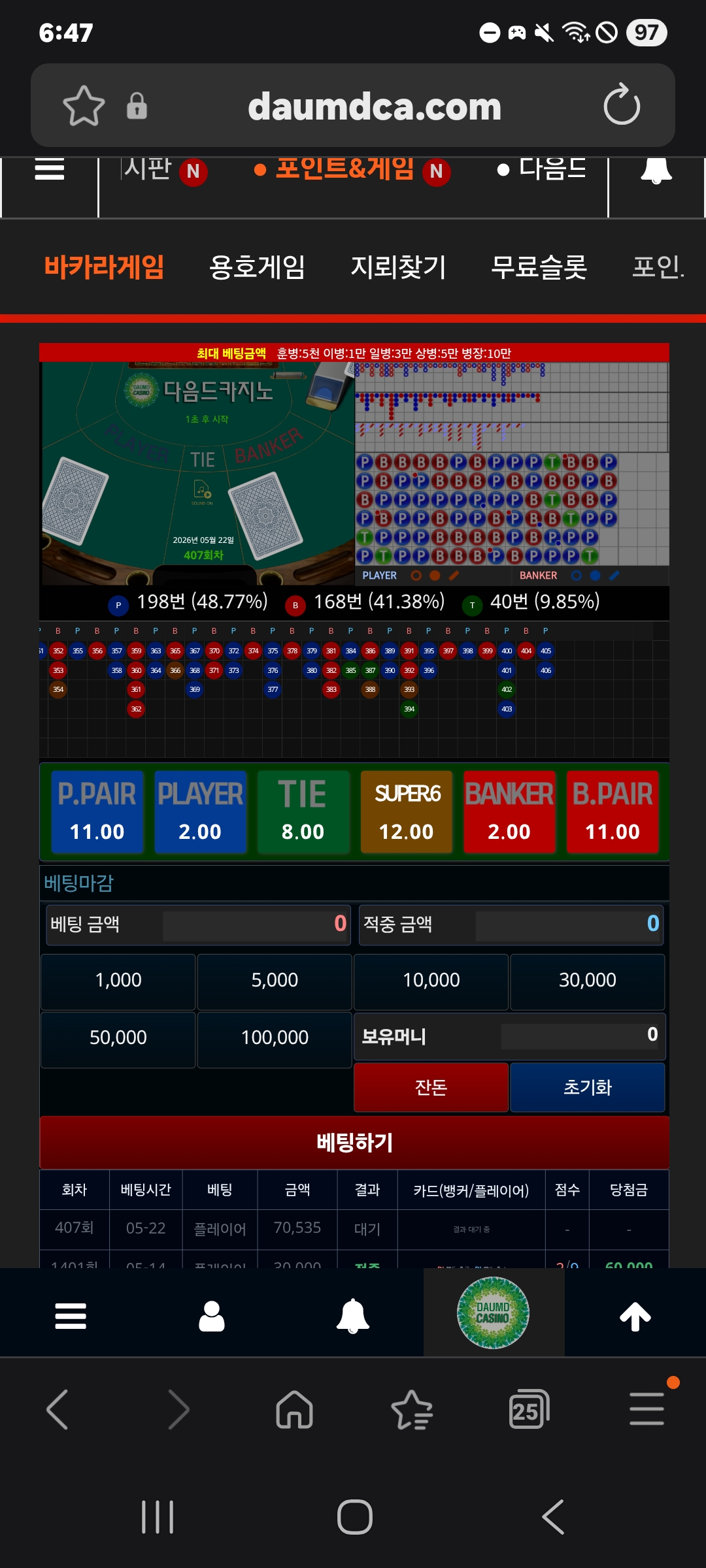Open the profile icon in bottom bar
The image size is (706, 1568).
tap(212, 1316)
